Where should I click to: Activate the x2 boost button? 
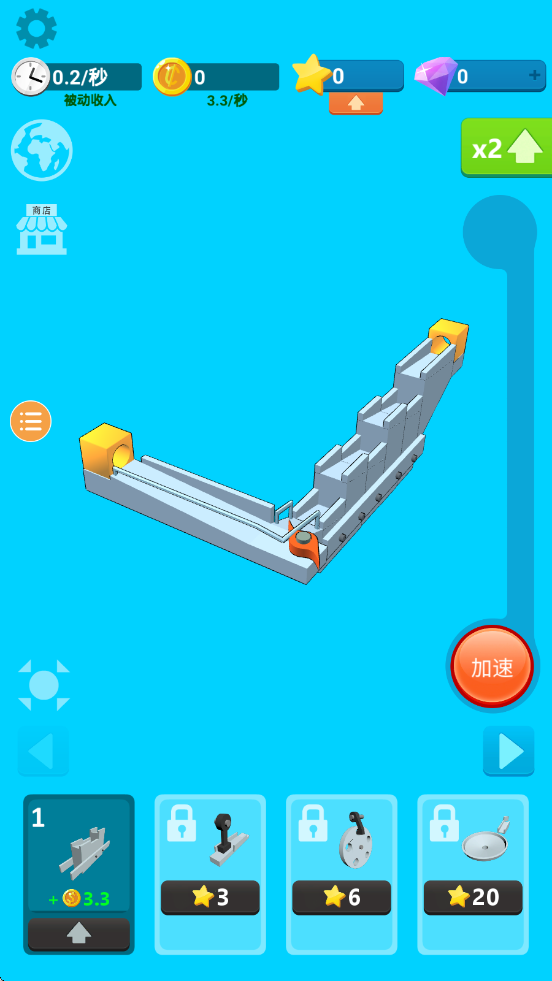pos(506,148)
